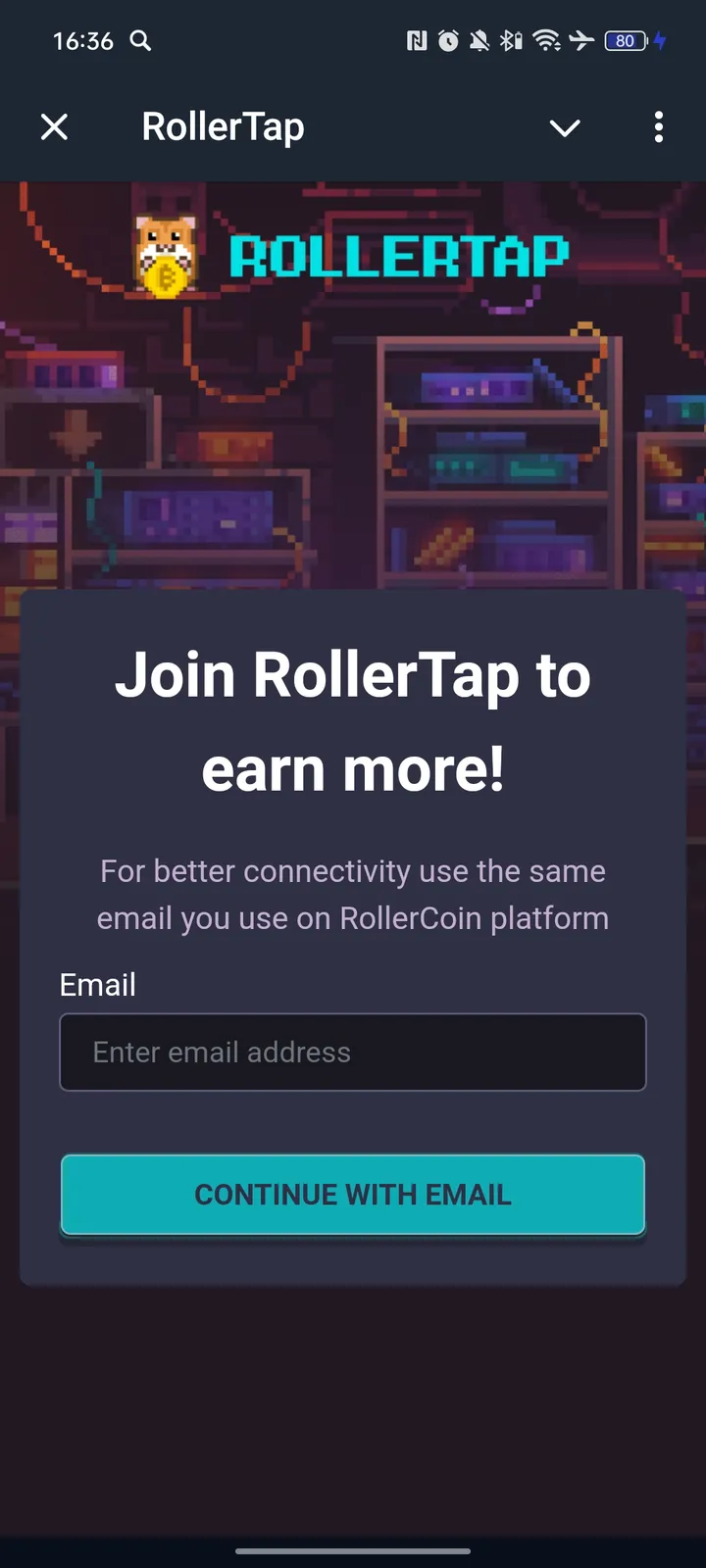Click the Enter email address field
The height and width of the screenshot is (1568, 706).
(353, 1052)
